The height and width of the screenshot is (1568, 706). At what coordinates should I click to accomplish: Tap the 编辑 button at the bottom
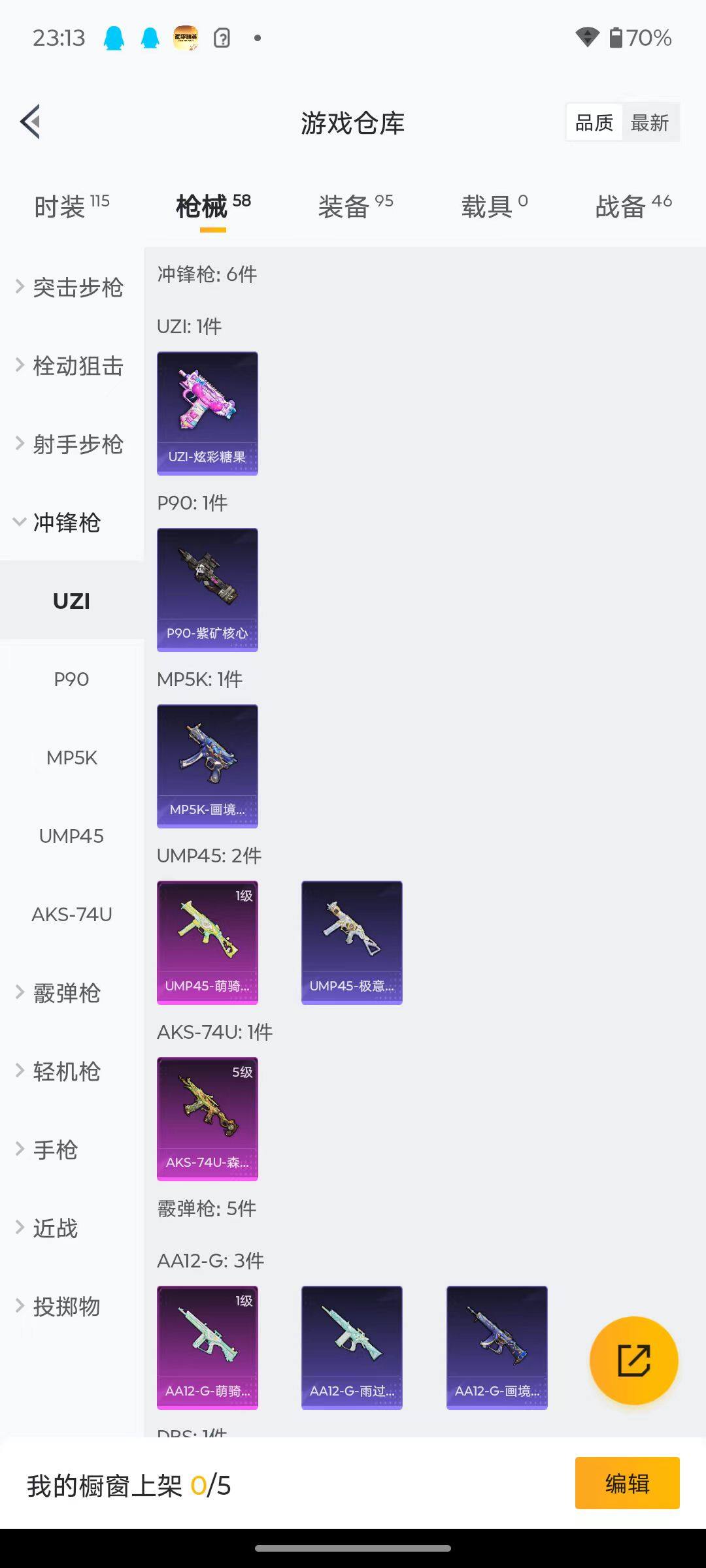[x=627, y=1482]
